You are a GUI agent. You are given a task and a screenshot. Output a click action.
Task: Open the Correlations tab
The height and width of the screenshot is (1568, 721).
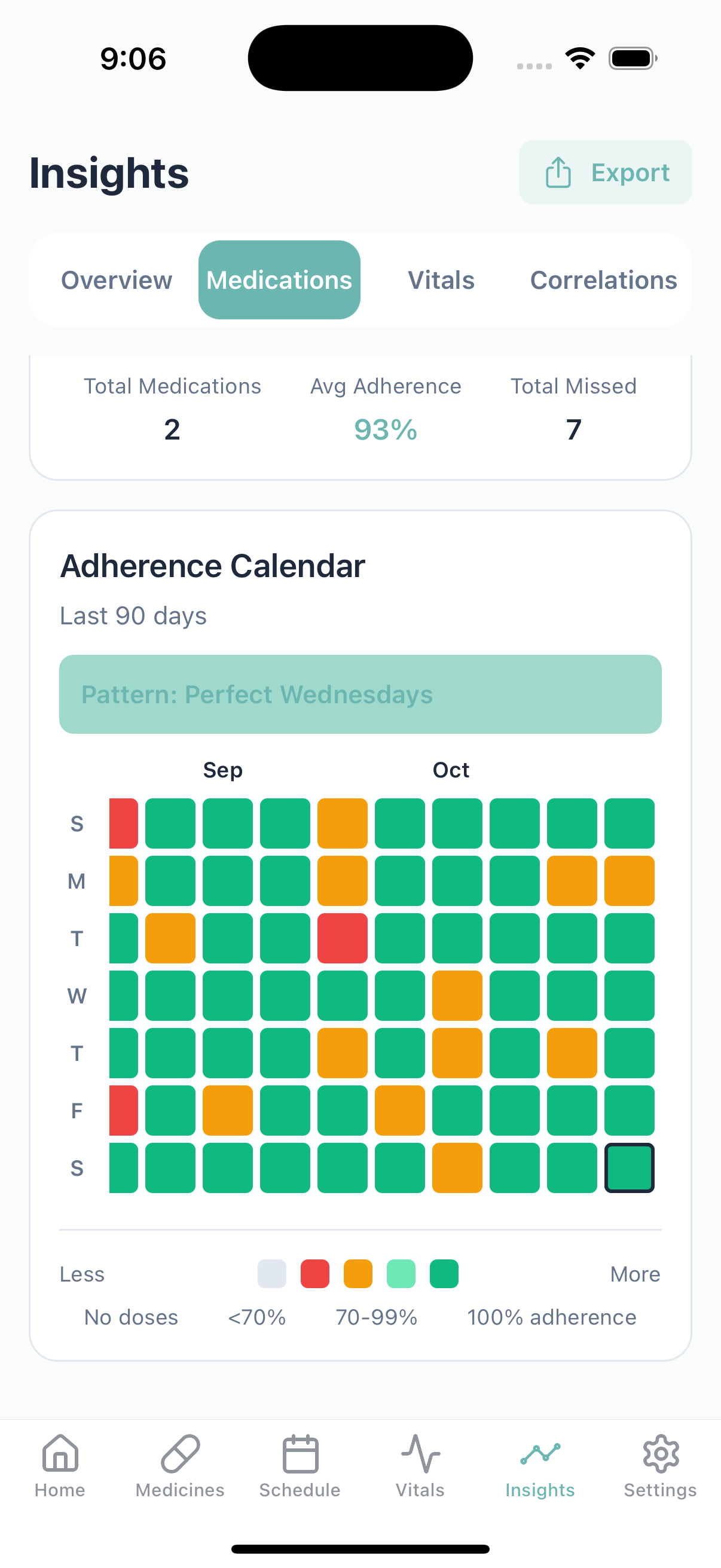click(604, 279)
